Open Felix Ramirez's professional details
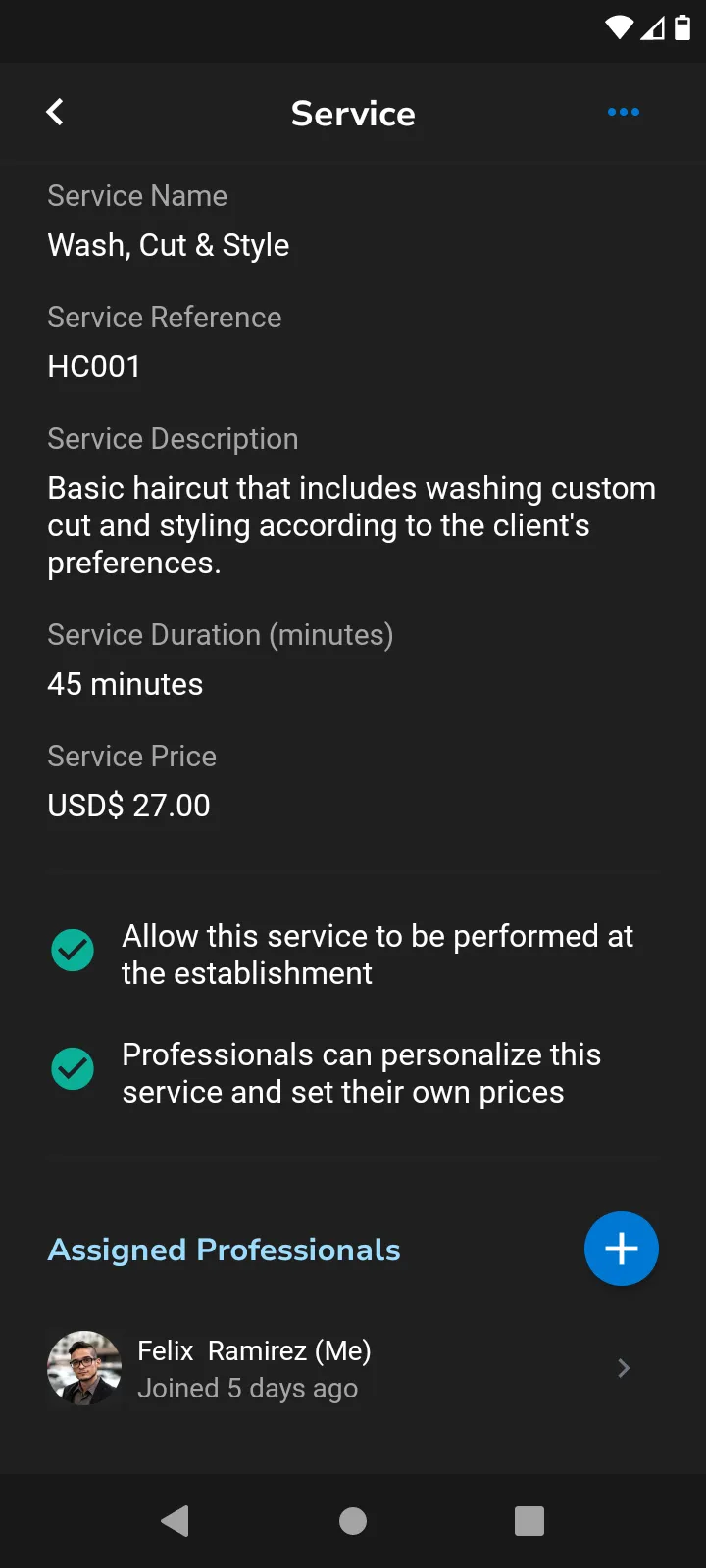 click(x=353, y=1368)
